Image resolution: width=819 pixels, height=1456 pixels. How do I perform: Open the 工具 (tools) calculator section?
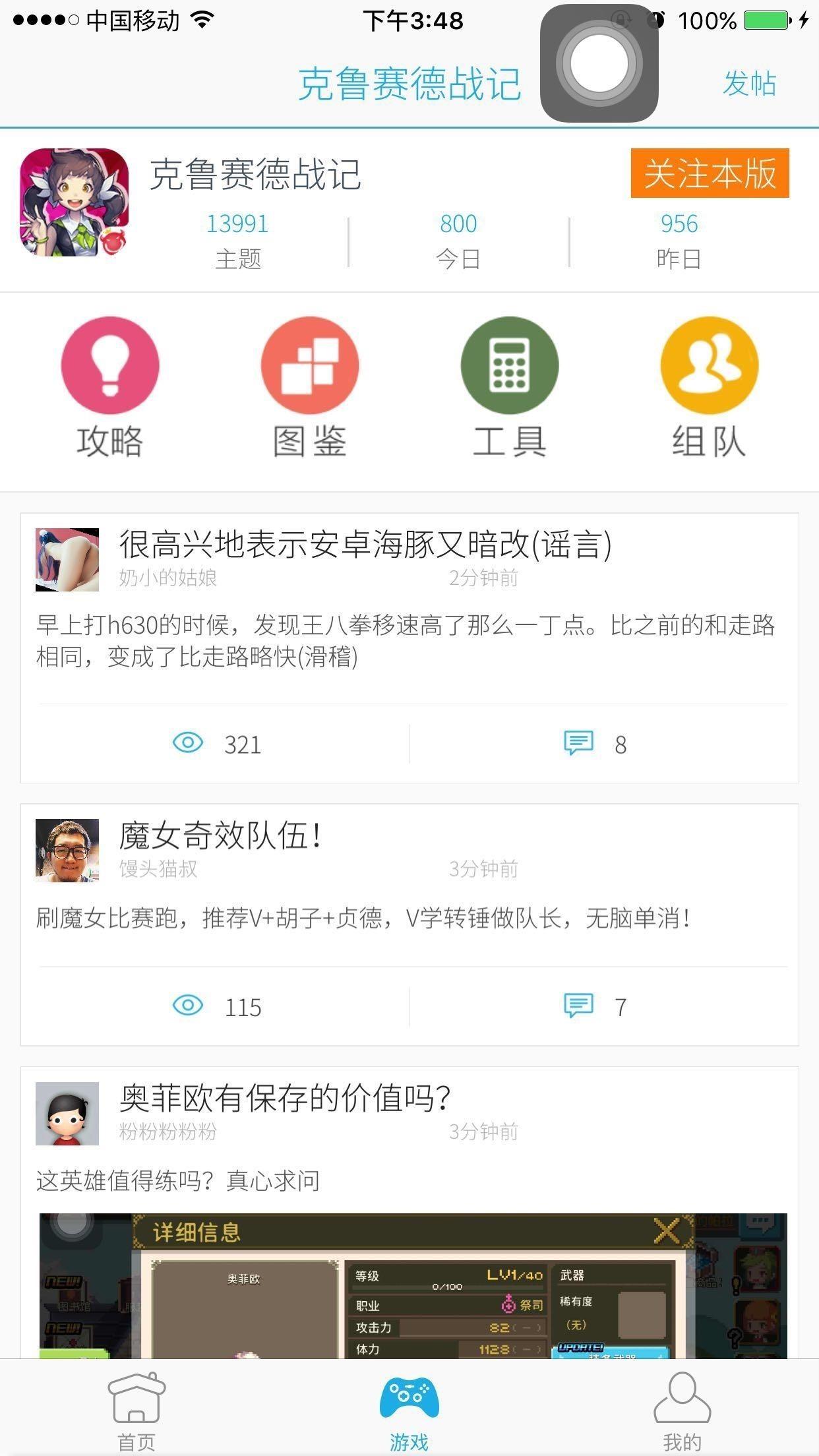[x=509, y=382]
